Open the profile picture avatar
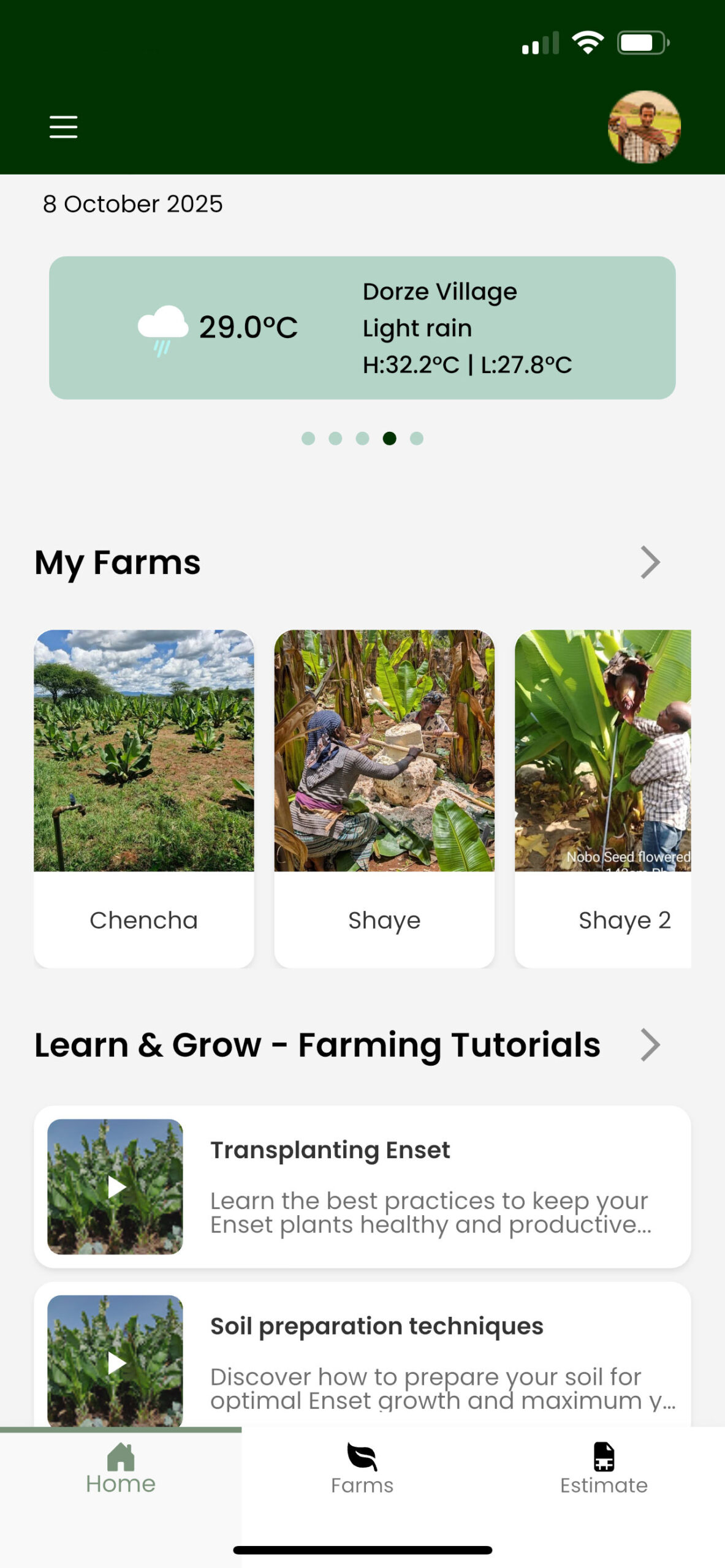The image size is (725, 1568). 643,127
